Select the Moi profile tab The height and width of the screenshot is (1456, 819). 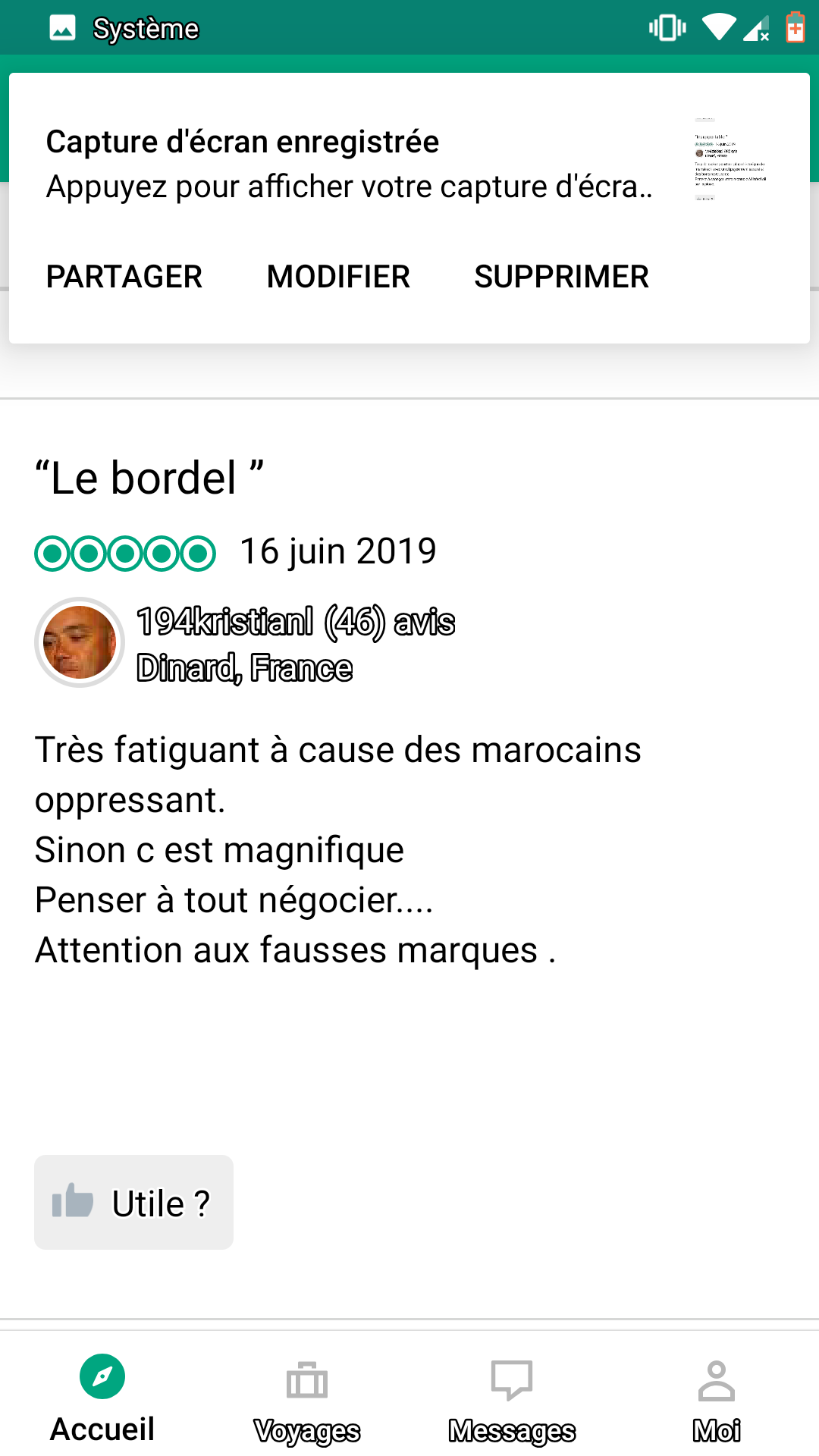[717, 1400]
